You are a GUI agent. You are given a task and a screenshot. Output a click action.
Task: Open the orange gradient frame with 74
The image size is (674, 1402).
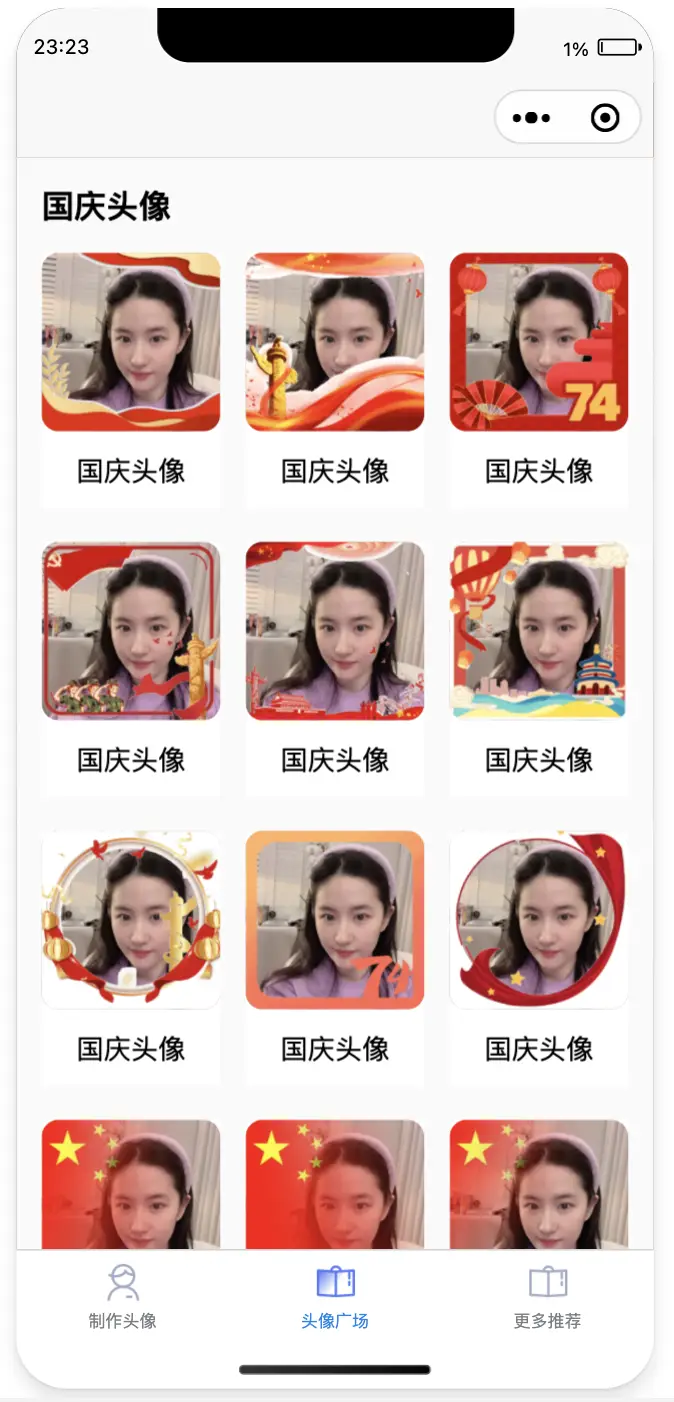tap(335, 920)
